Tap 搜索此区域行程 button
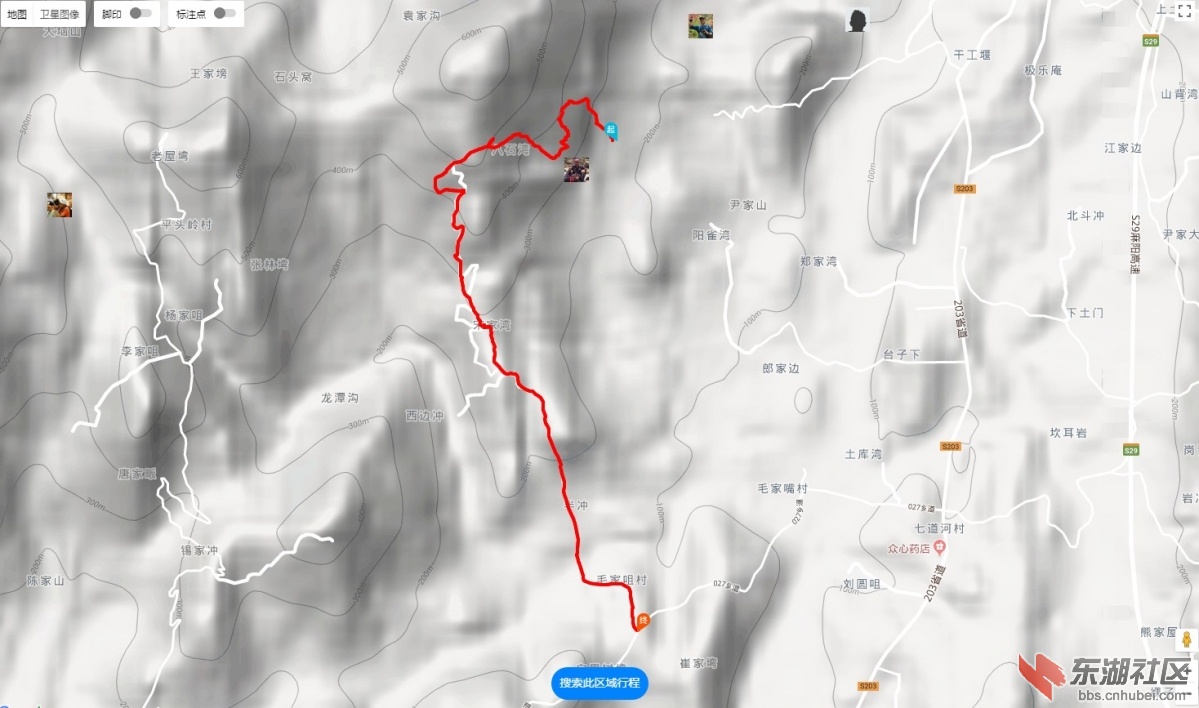The width and height of the screenshot is (1199, 708). click(x=600, y=683)
